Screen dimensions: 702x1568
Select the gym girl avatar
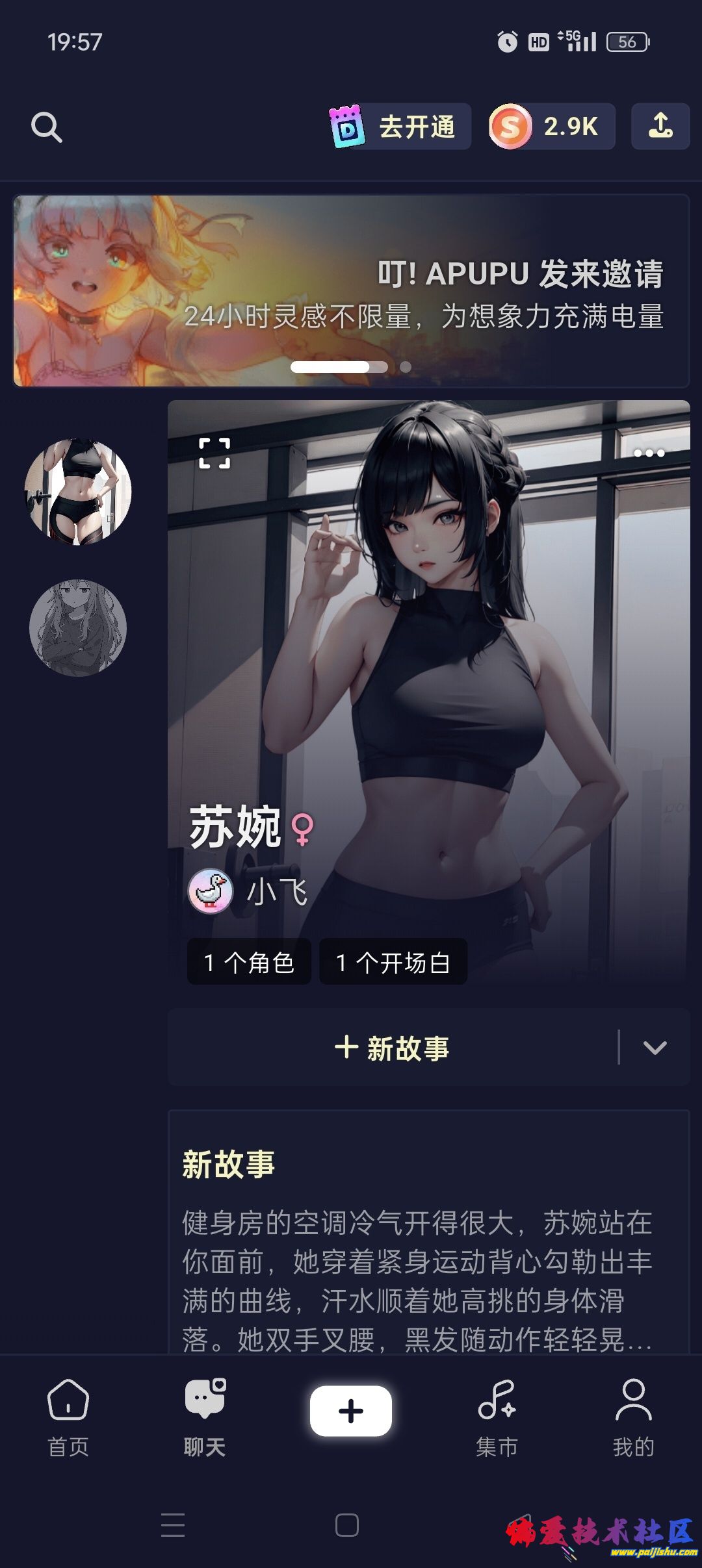(78, 492)
